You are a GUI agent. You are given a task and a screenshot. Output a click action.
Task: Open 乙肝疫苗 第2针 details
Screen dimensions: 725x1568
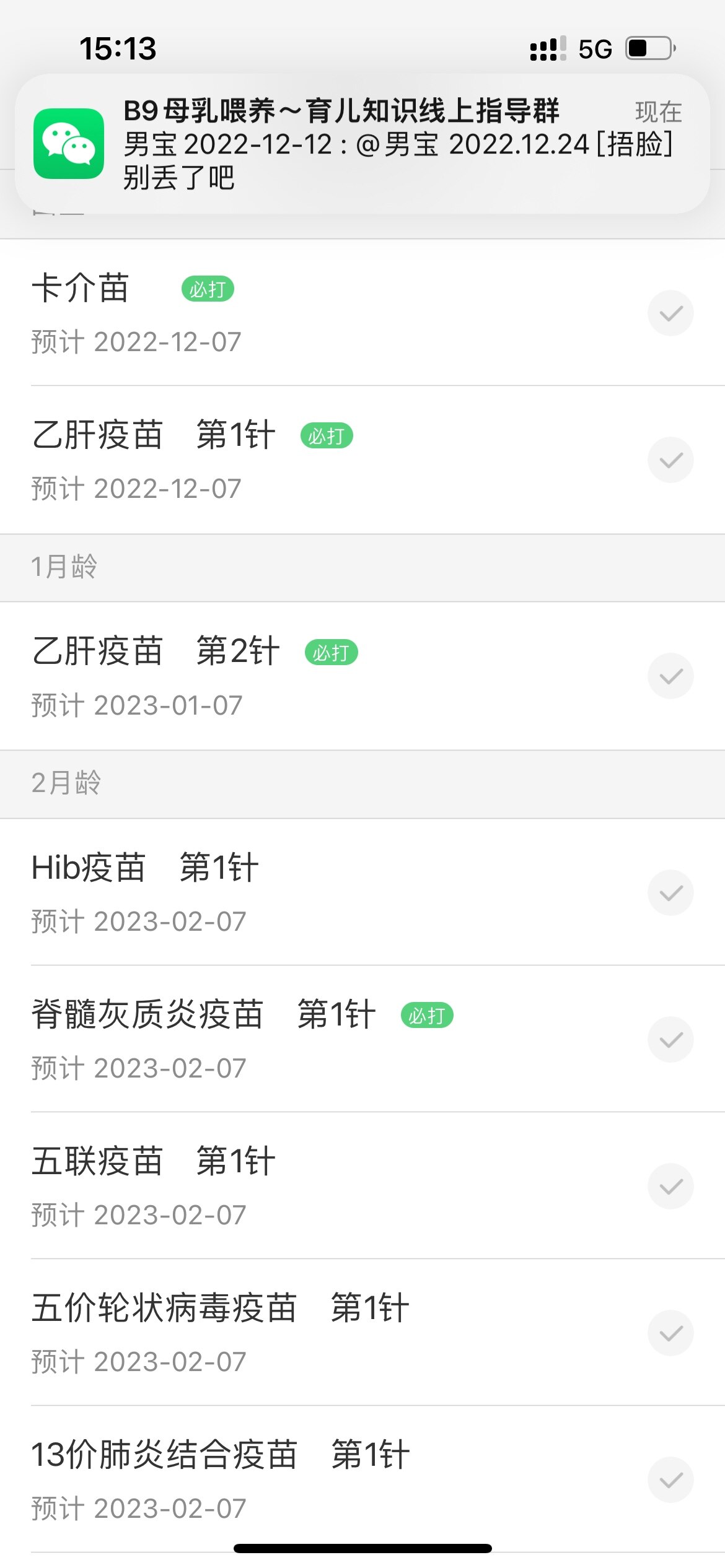pyautogui.click(x=248, y=676)
